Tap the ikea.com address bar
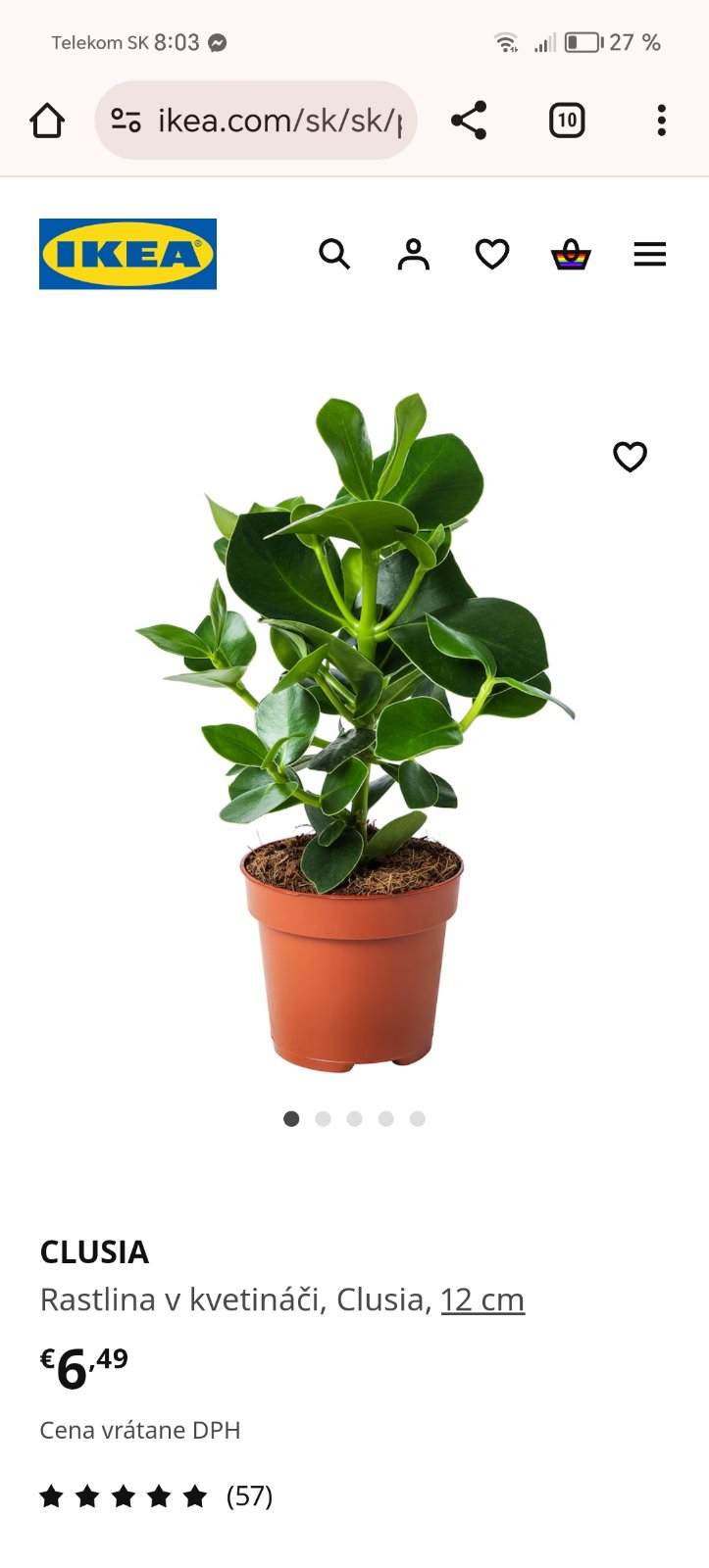Image resolution: width=709 pixels, height=1568 pixels. point(279,121)
